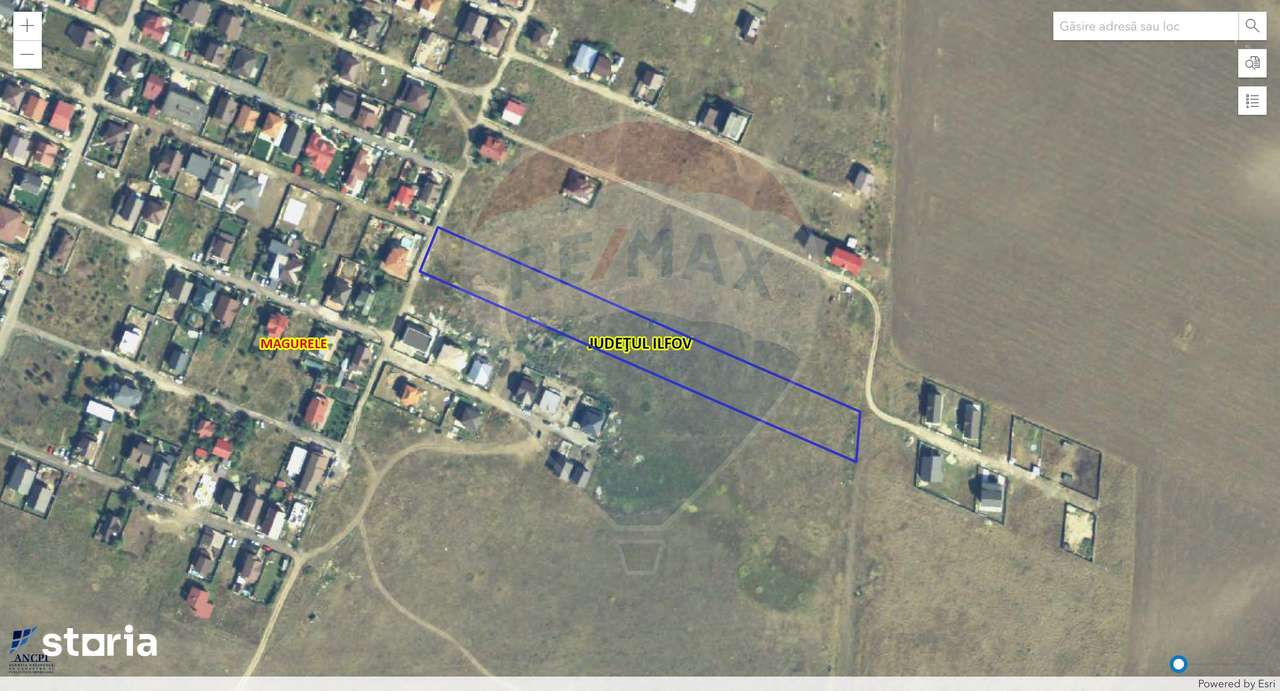Zoom out of the map
This screenshot has height=691, width=1280.
pos(27,54)
